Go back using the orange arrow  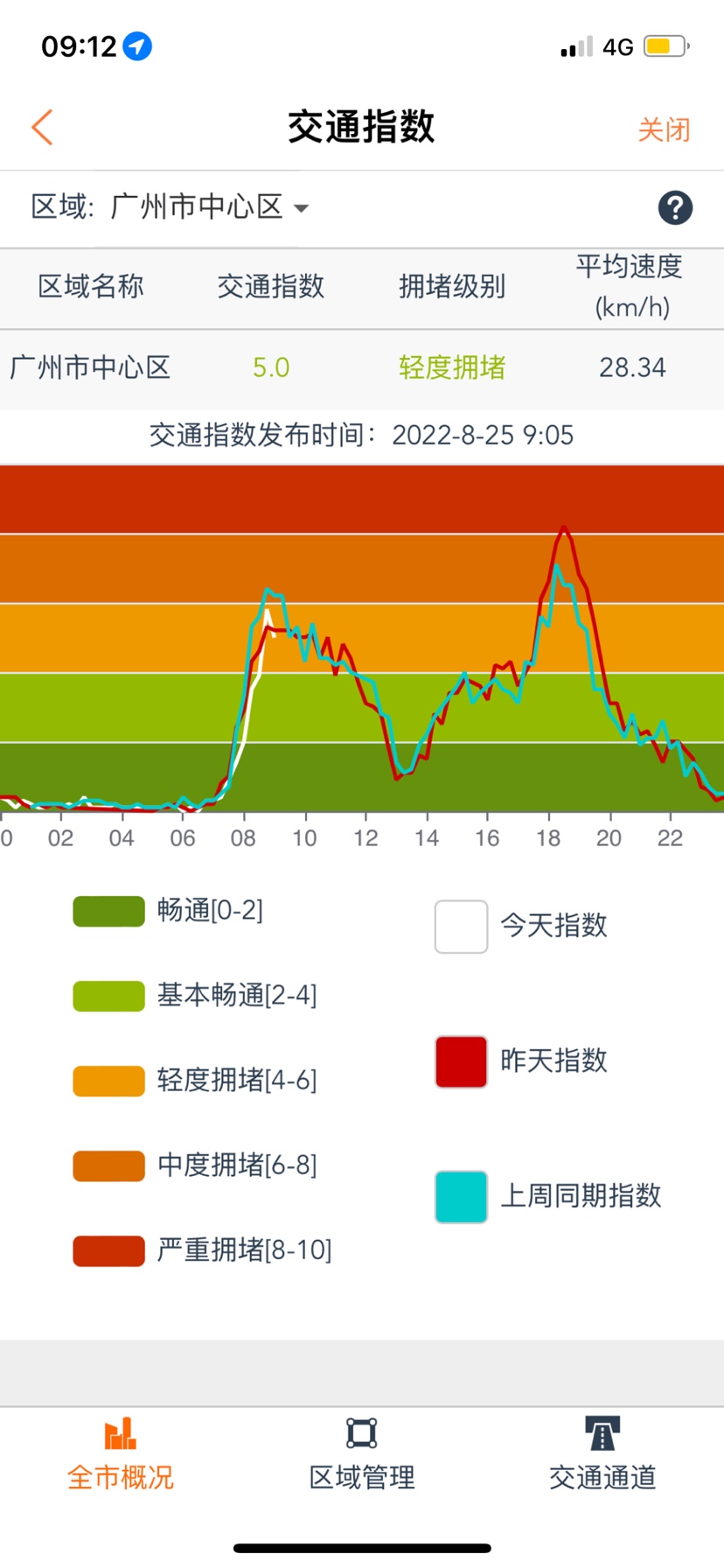point(43,128)
